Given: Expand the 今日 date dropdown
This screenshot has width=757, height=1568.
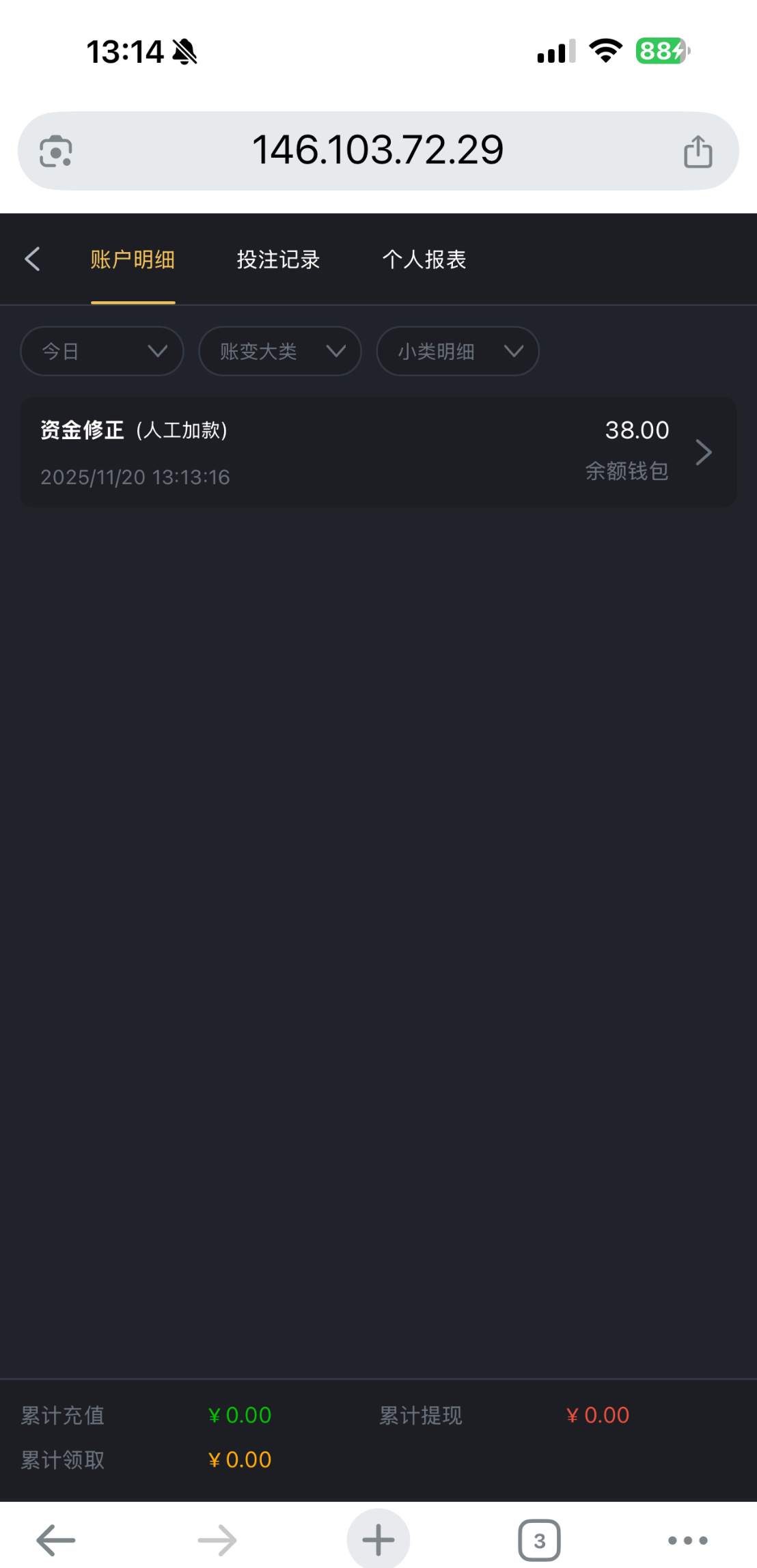Looking at the screenshot, I should 102,351.
